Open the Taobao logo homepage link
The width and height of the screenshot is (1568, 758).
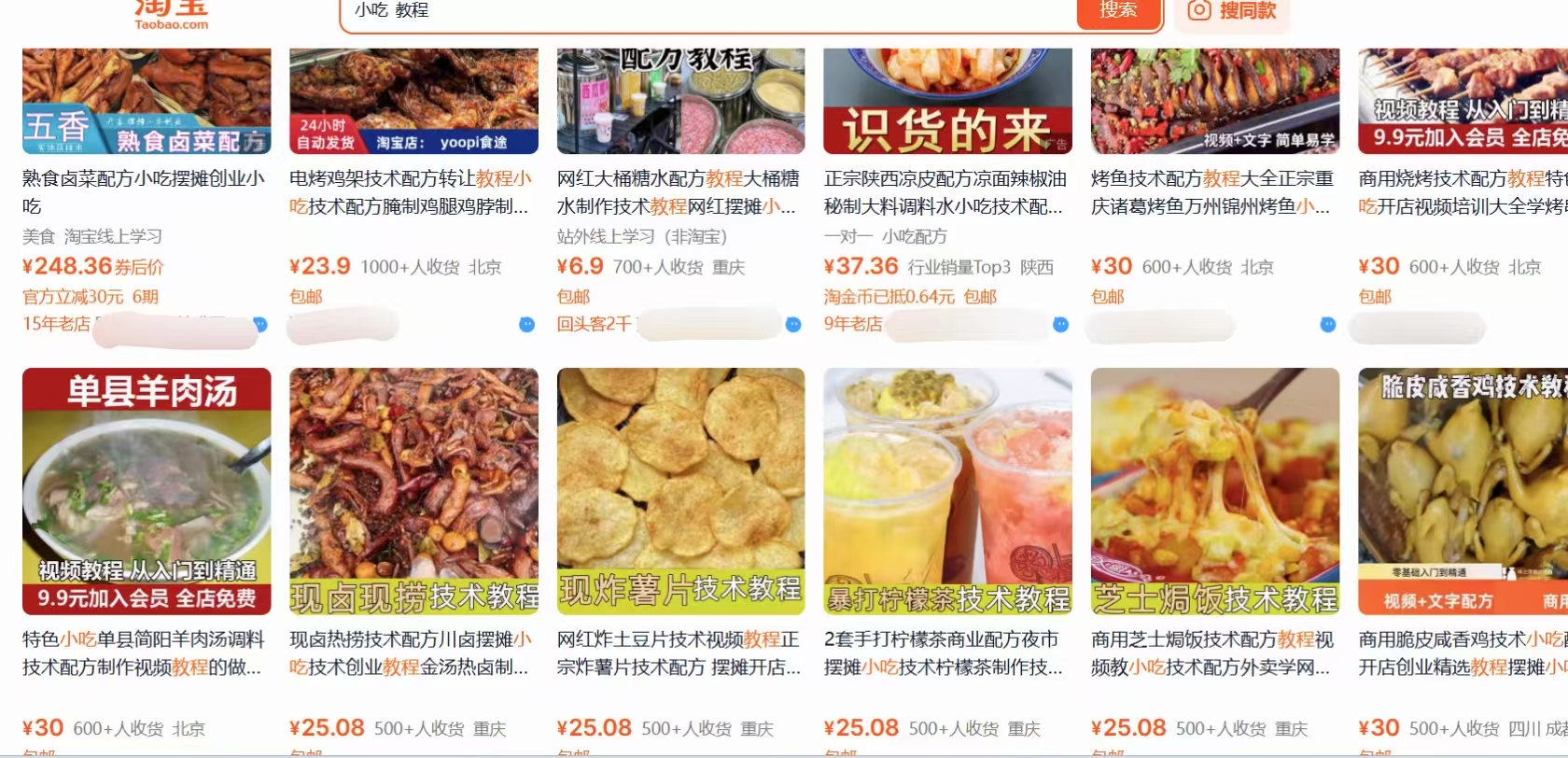171,13
